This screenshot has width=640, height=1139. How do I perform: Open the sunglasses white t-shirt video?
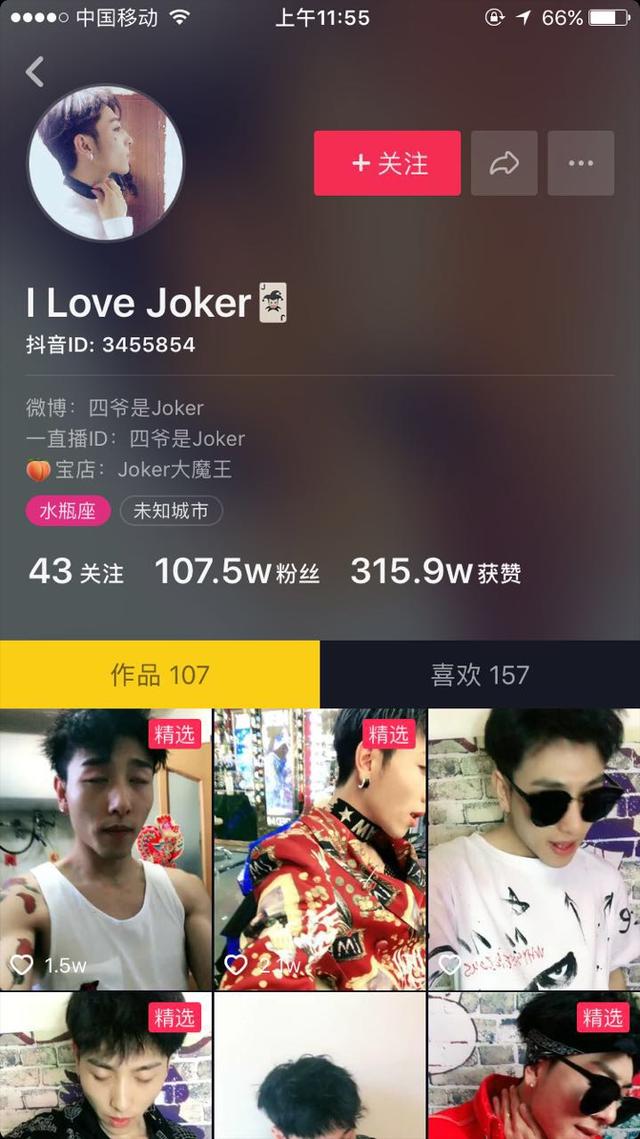[x=534, y=850]
